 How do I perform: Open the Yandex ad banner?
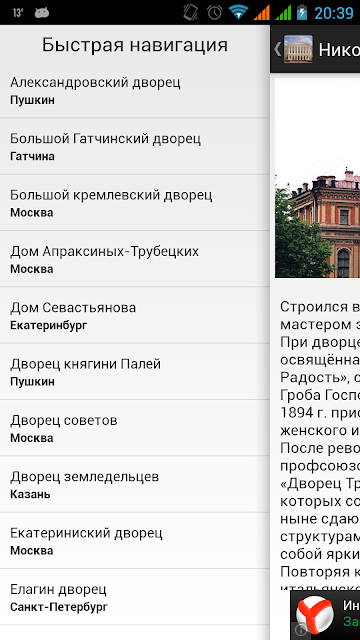[x=325, y=616]
